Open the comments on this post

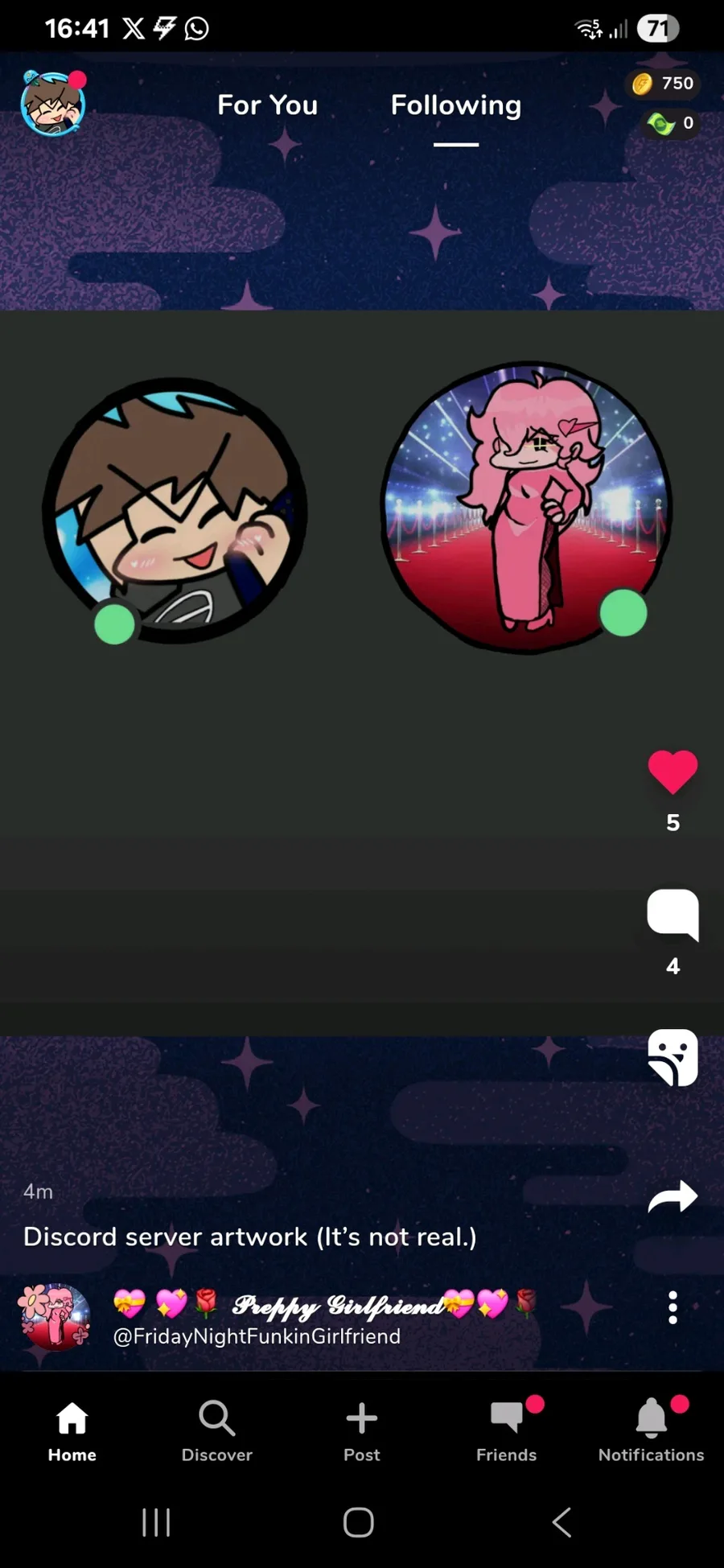pos(673,915)
